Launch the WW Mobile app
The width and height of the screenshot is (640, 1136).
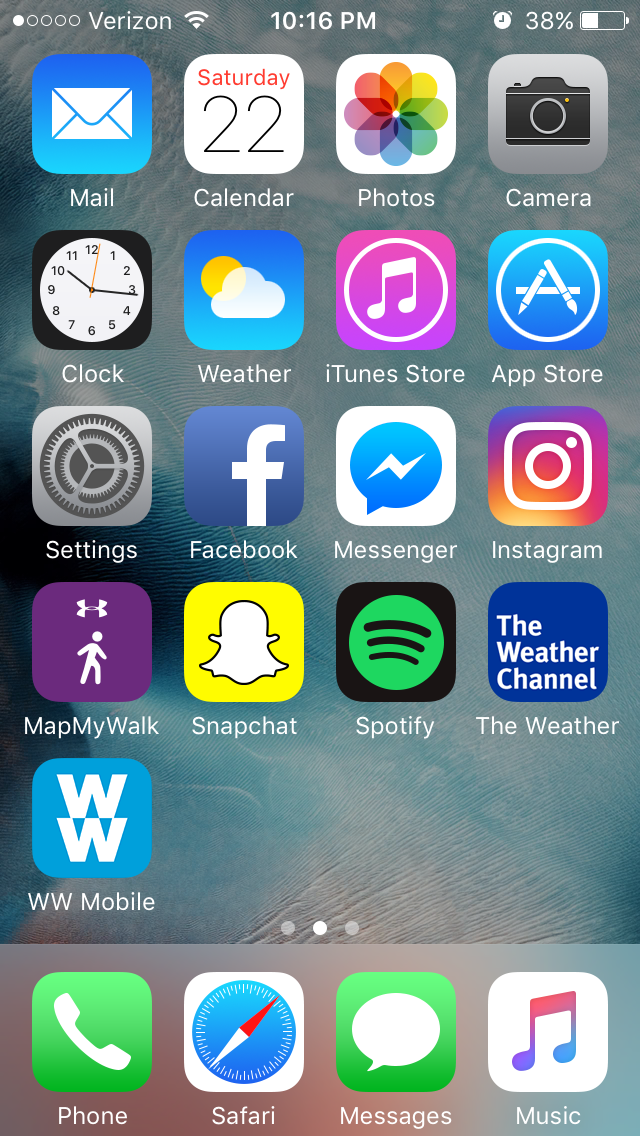pos(92,818)
